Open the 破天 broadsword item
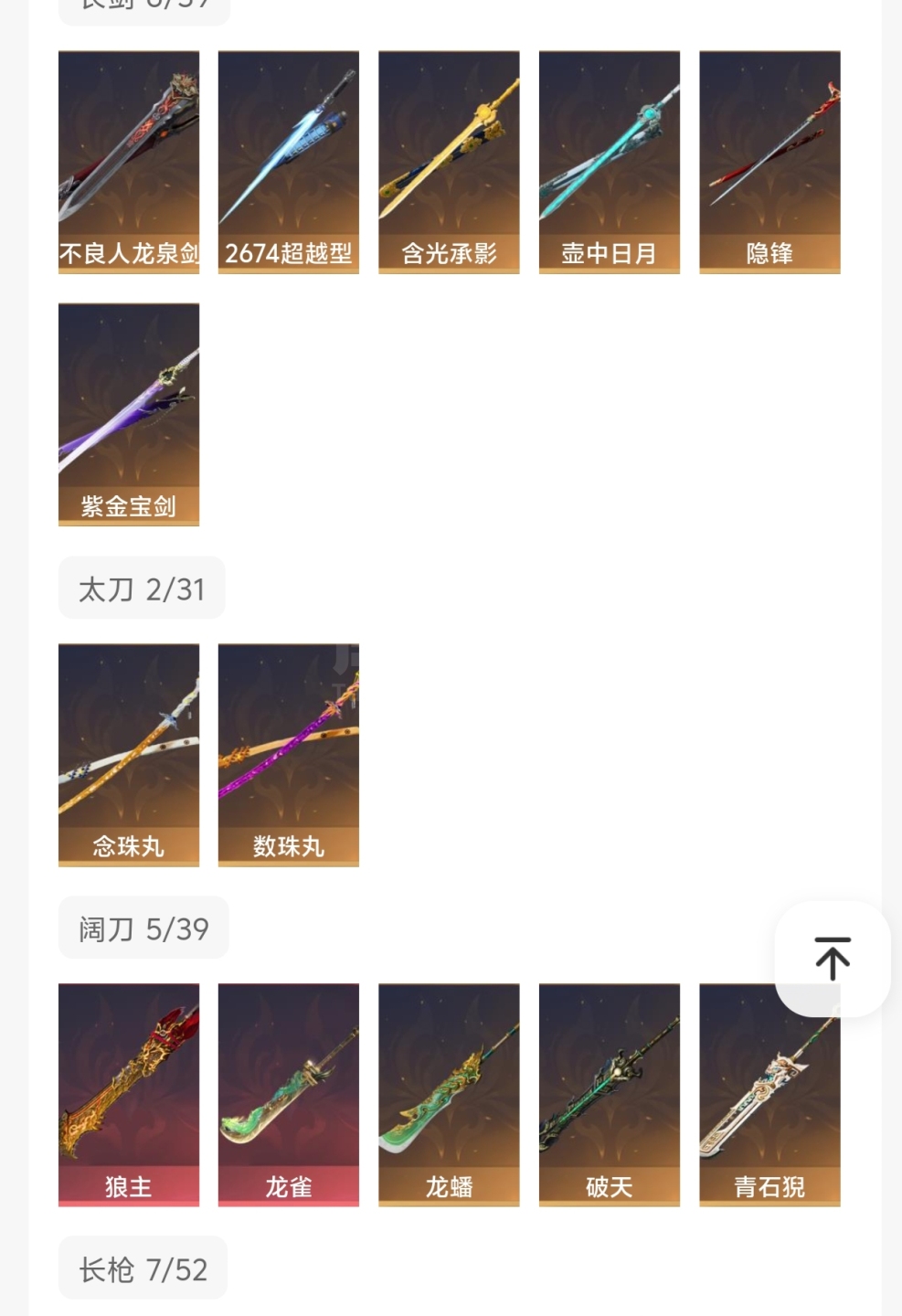Image resolution: width=902 pixels, height=1316 pixels. (x=610, y=1094)
